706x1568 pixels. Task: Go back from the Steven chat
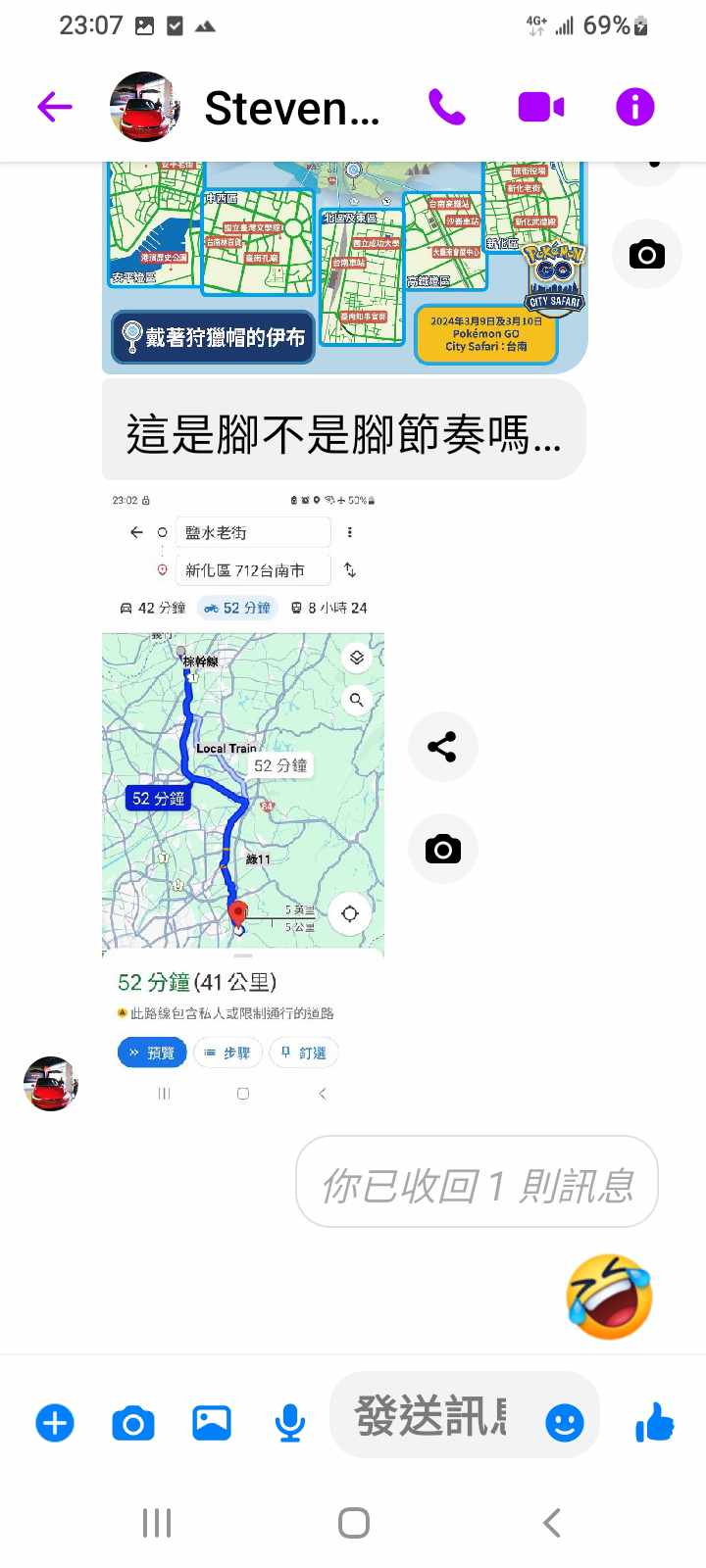coord(55,107)
